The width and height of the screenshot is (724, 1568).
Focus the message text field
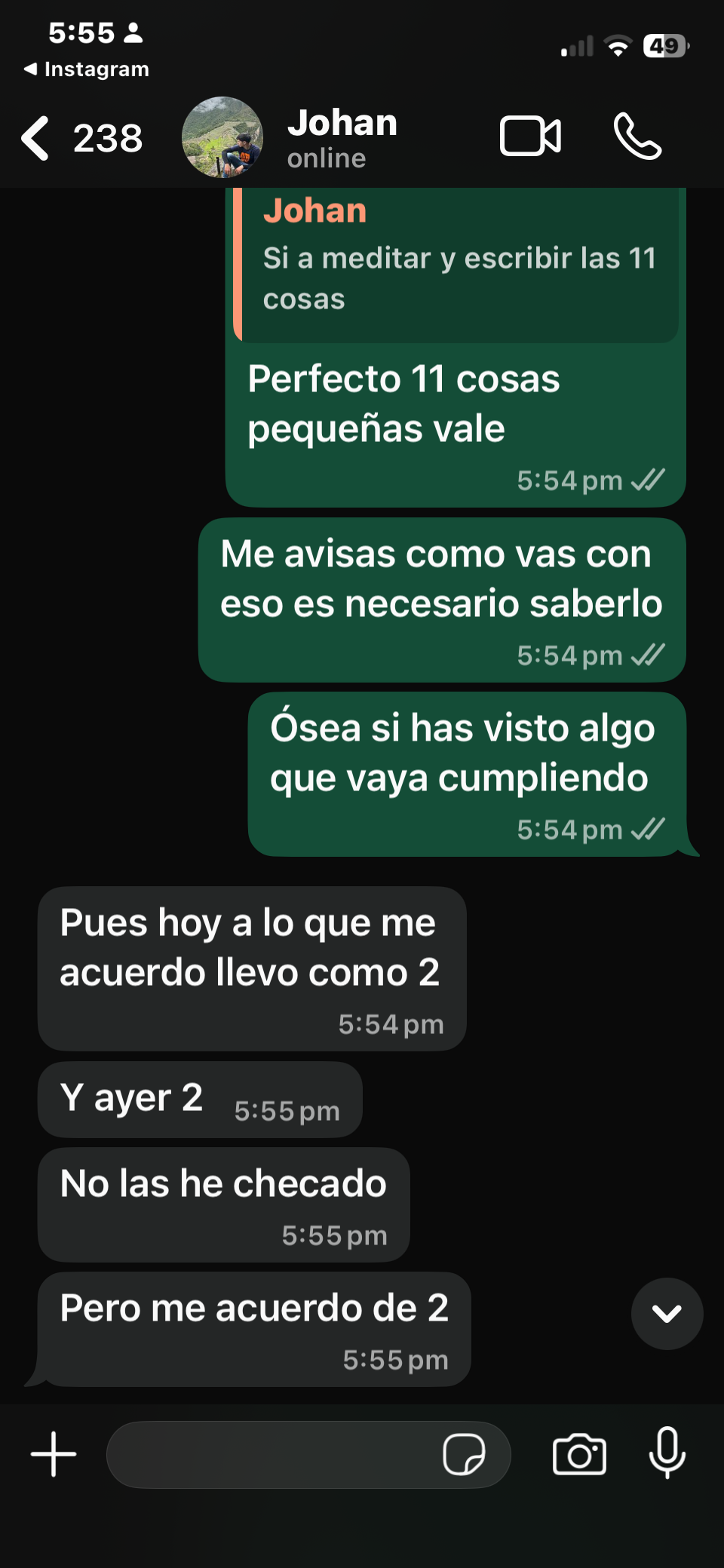[x=271, y=1454]
